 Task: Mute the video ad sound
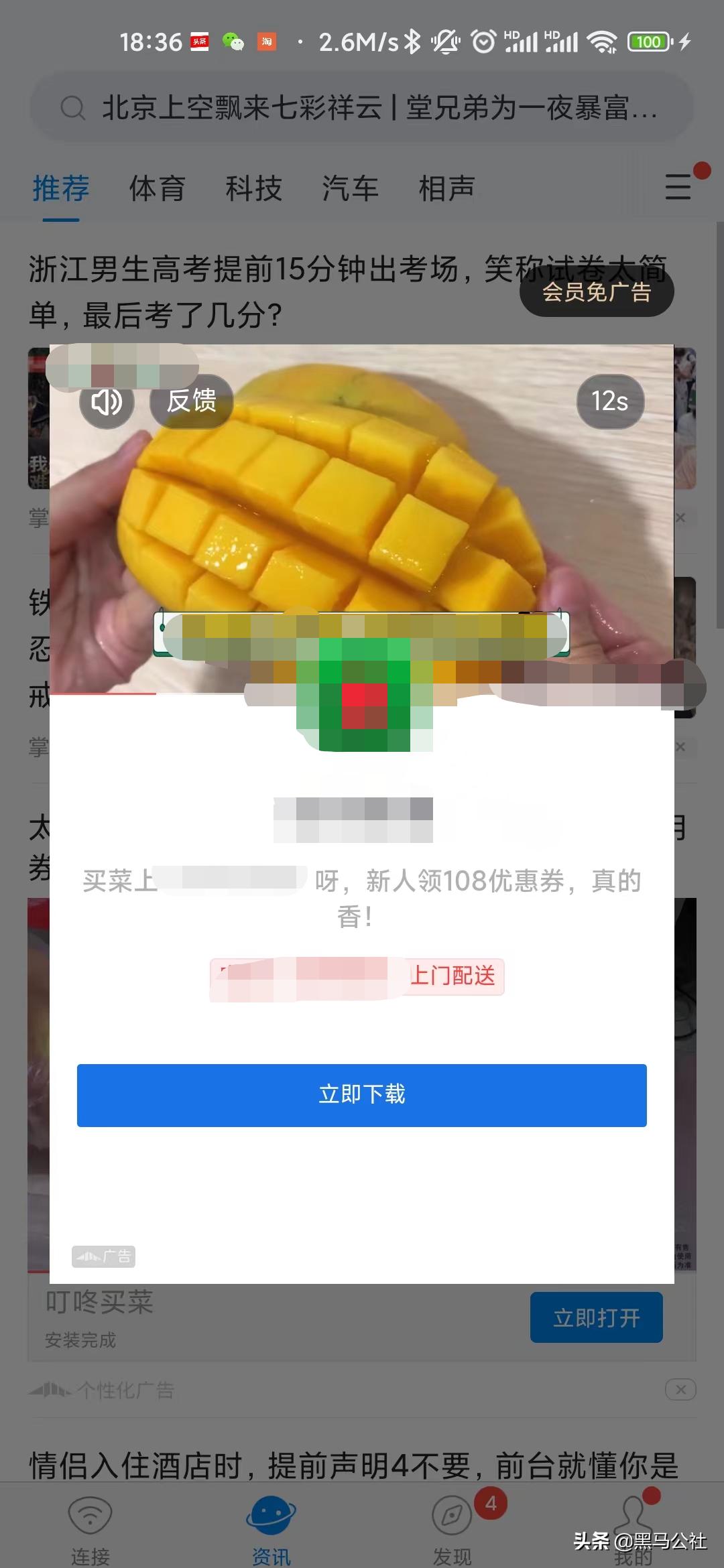(x=107, y=402)
